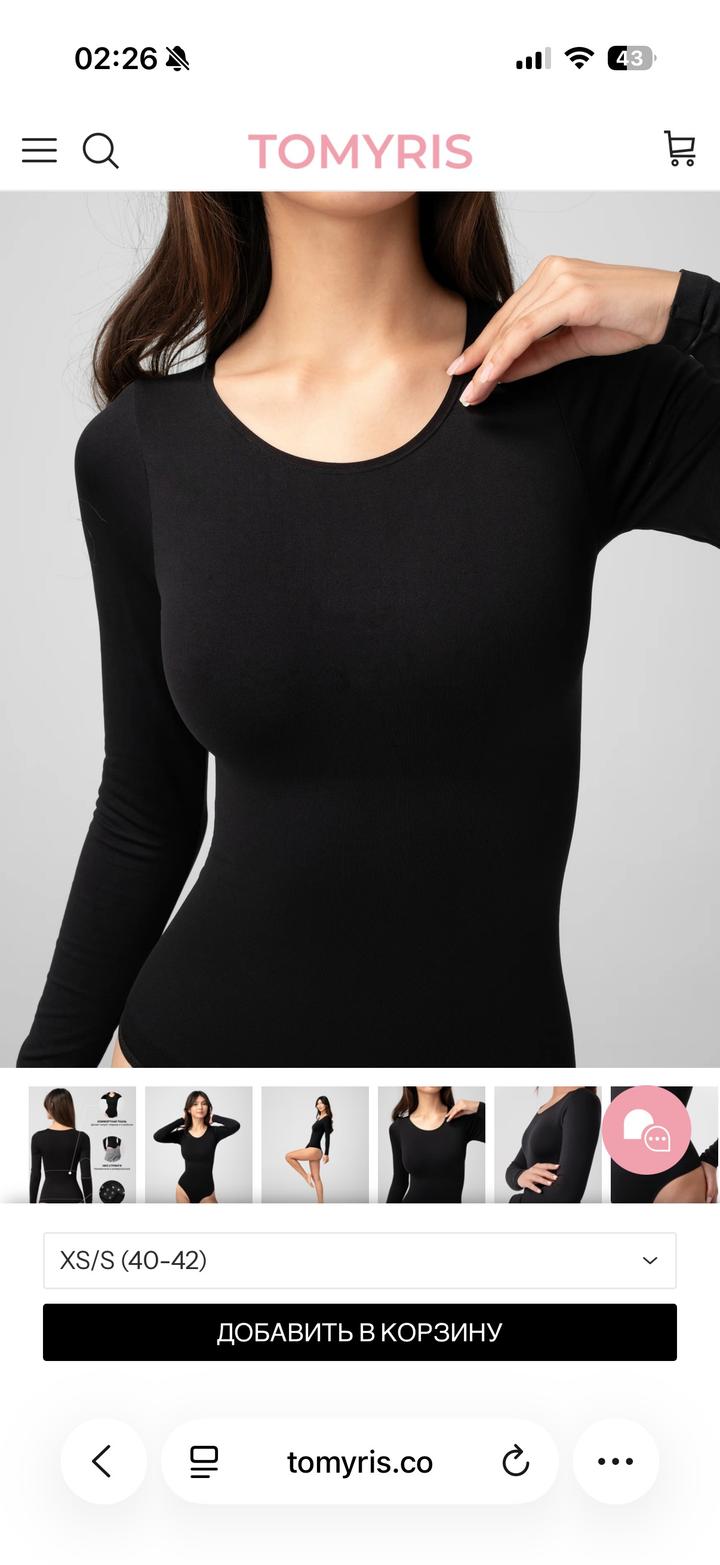
Task: View the back view infographic thumbnail
Action: [x=82, y=1144]
